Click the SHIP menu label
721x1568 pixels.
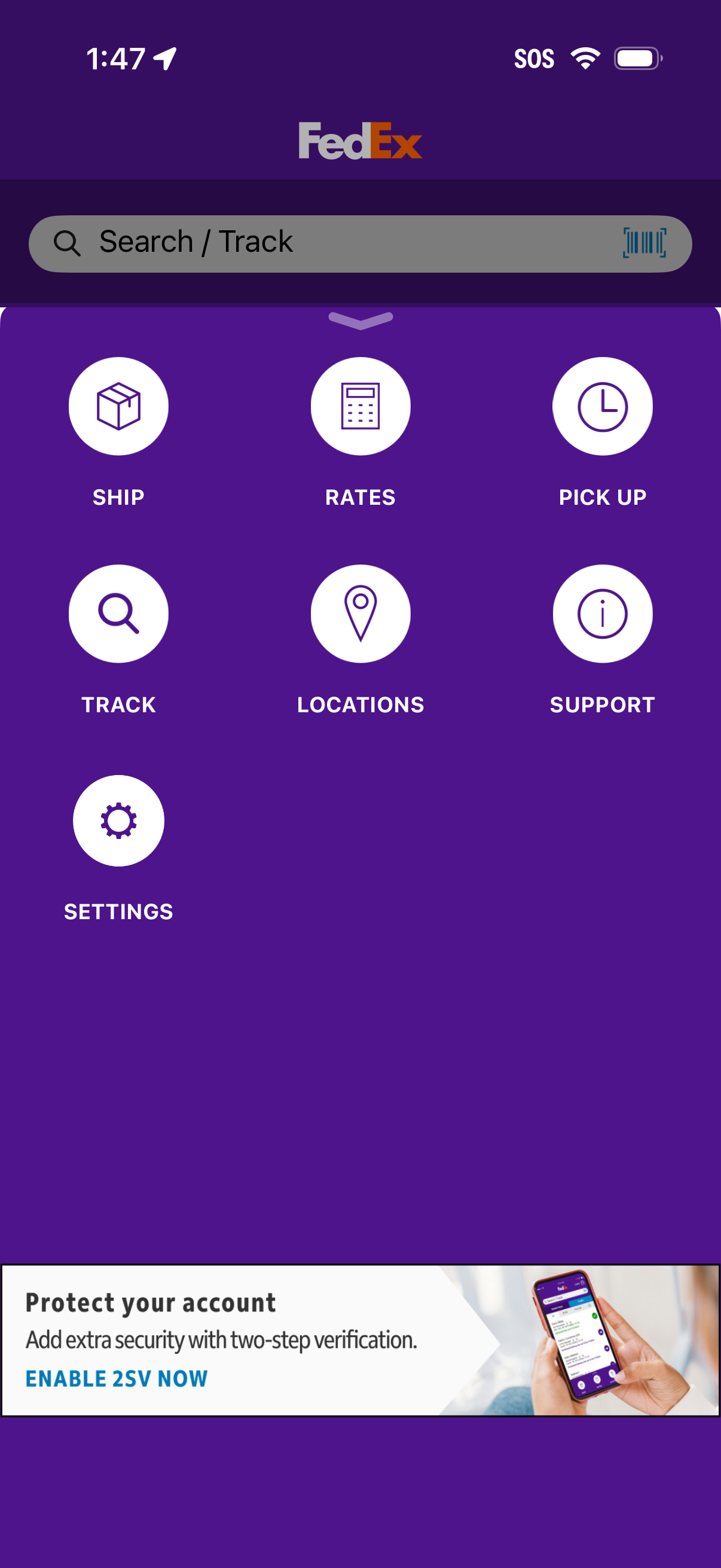click(118, 498)
